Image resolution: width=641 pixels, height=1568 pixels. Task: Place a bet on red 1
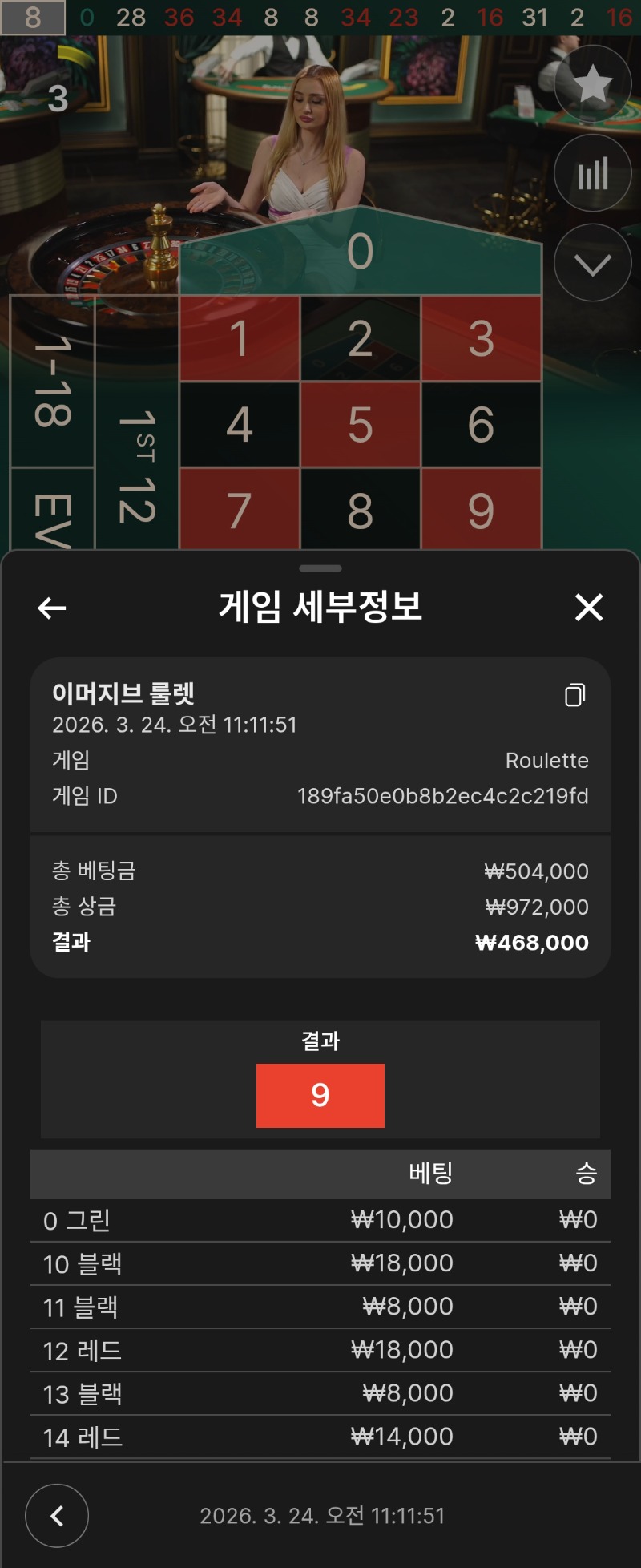tap(240, 338)
